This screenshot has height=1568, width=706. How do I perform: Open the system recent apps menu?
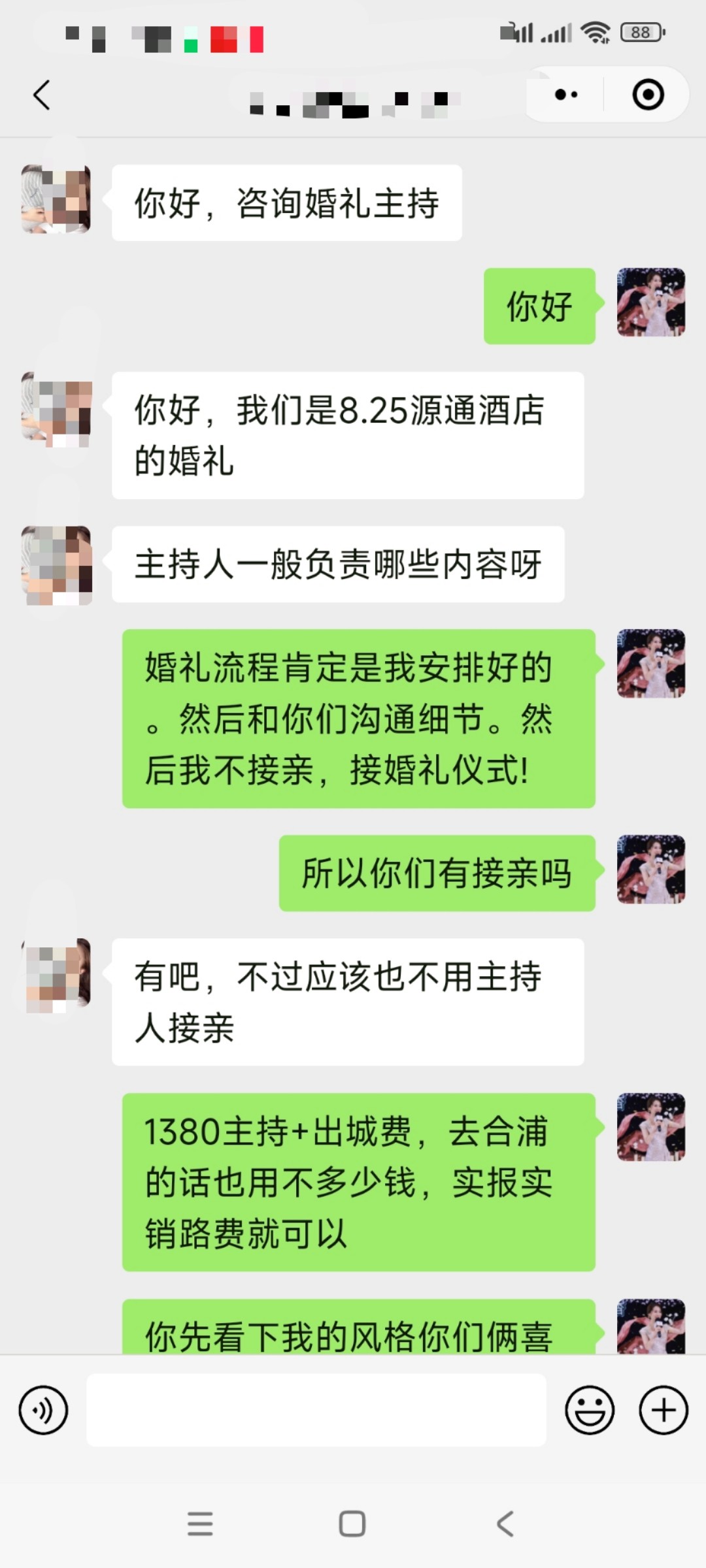point(200,1524)
